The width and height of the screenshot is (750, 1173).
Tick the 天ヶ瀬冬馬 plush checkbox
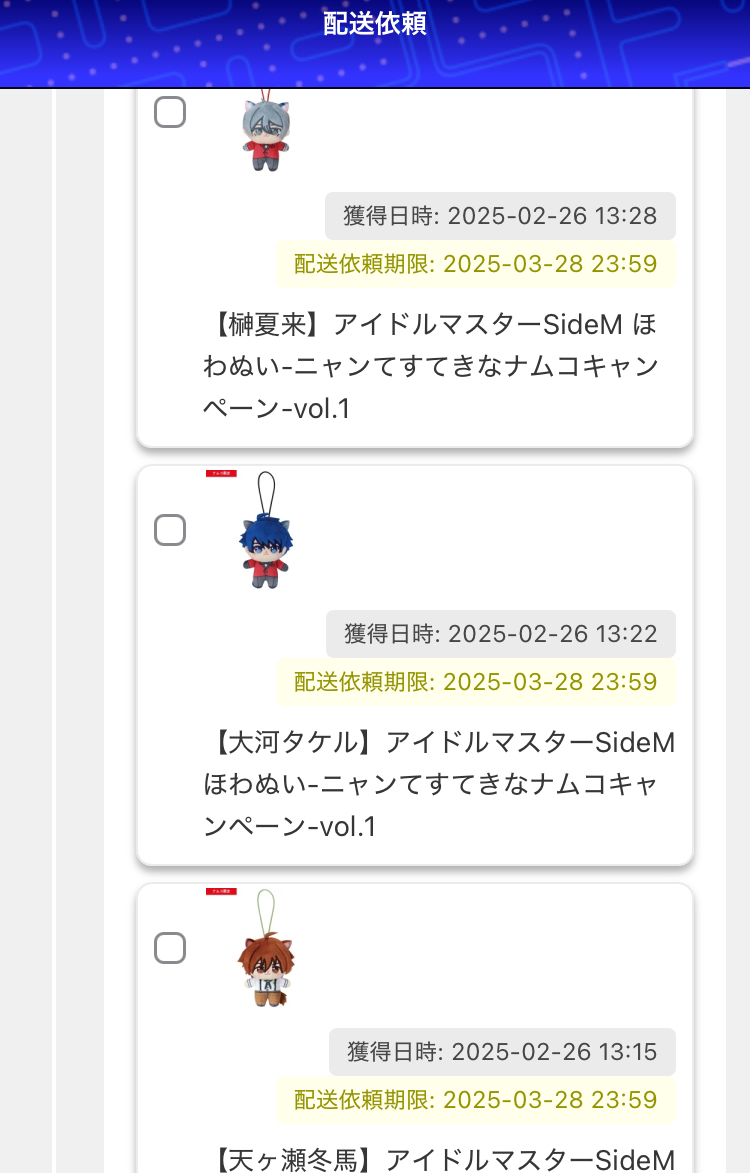170,948
